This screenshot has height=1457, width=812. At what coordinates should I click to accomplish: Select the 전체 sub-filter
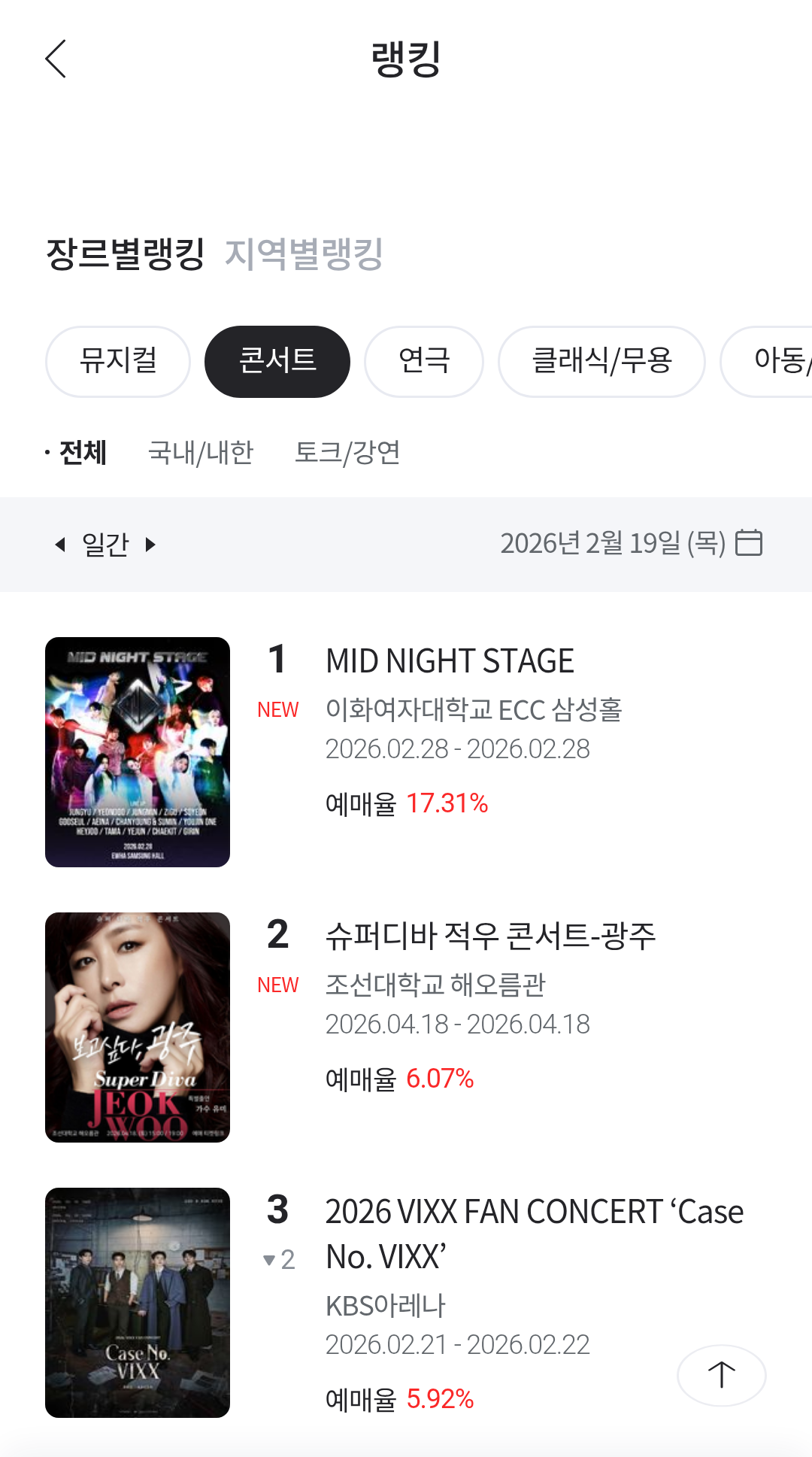83,453
